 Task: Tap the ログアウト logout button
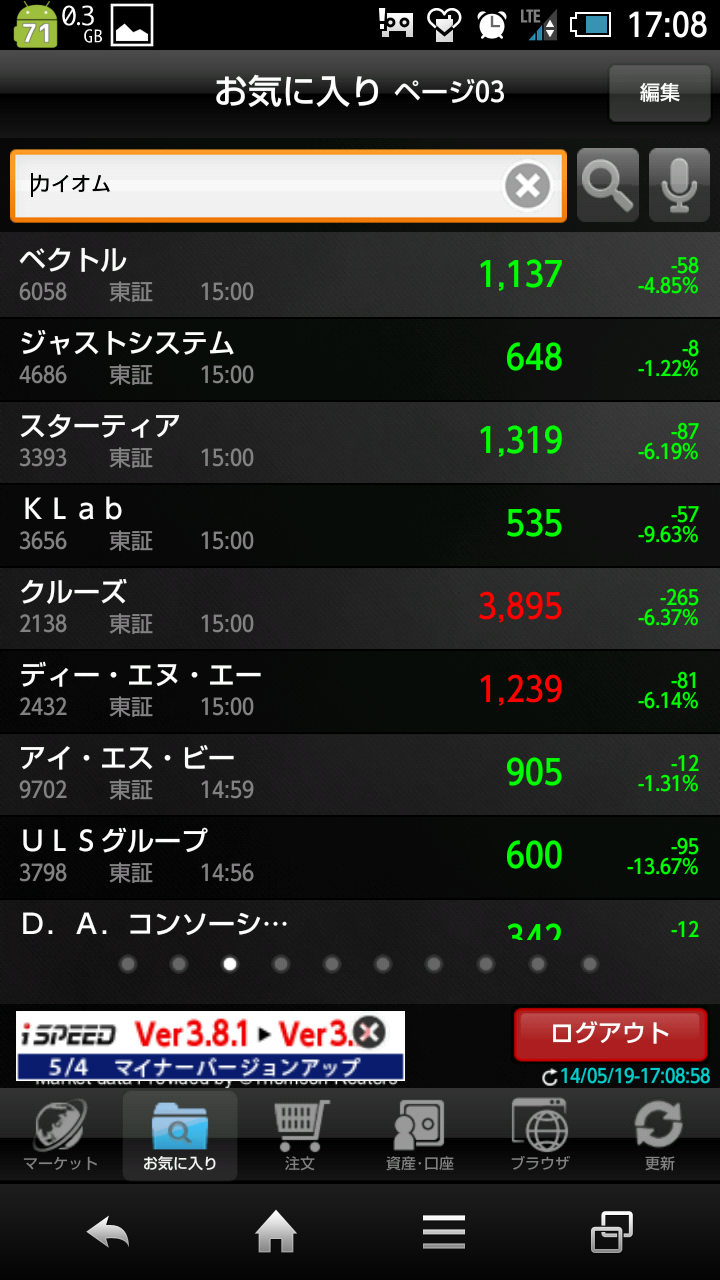click(x=609, y=1033)
